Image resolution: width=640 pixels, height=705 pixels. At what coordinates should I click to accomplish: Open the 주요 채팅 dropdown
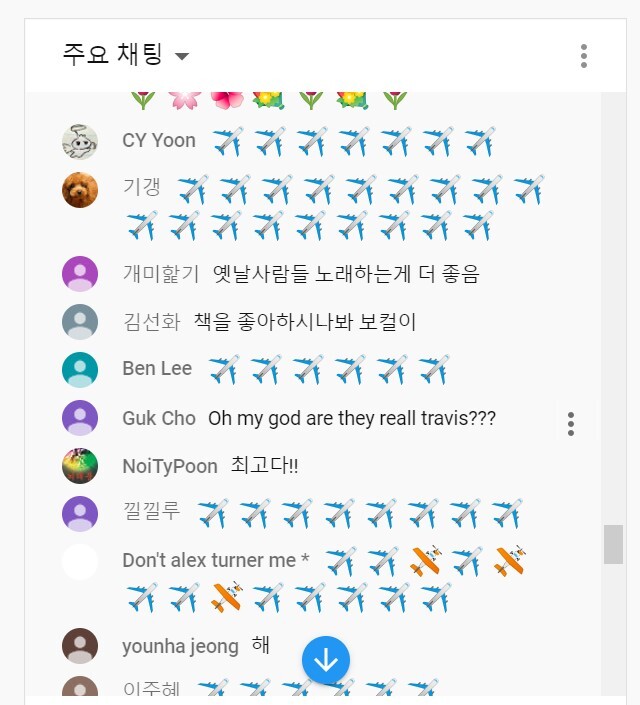(x=126, y=55)
